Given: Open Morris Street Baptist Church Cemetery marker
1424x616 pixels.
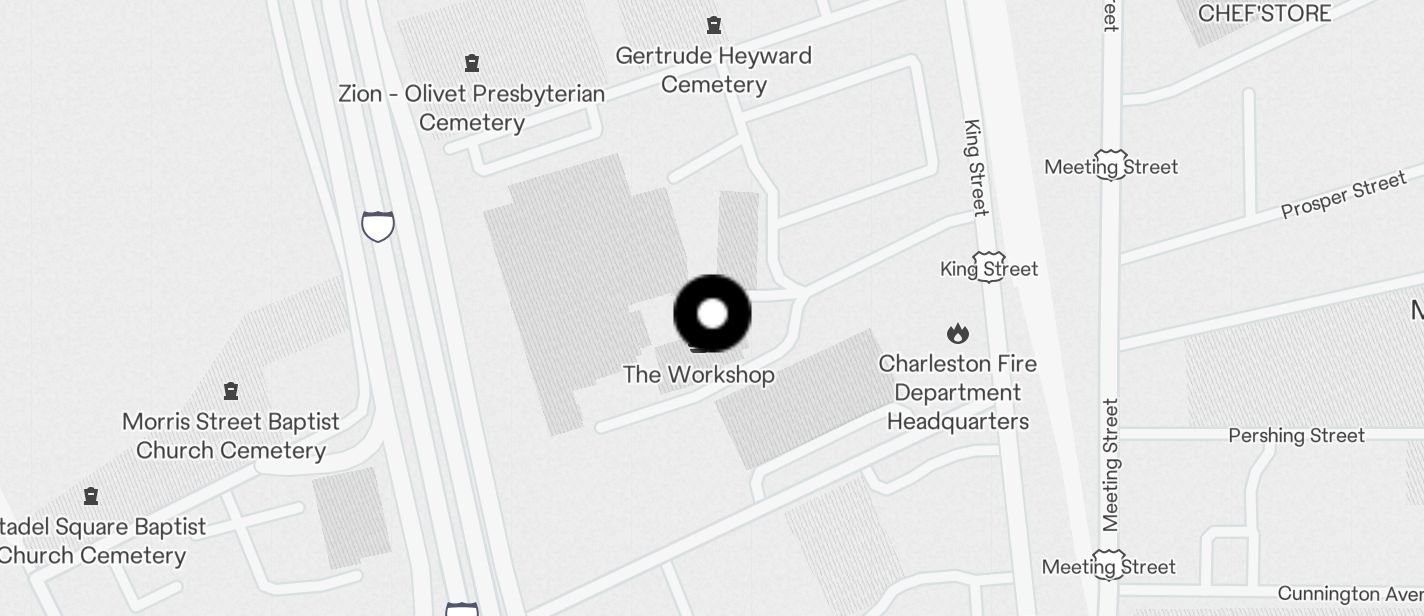Looking at the screenshot, I should pos(231,391).
